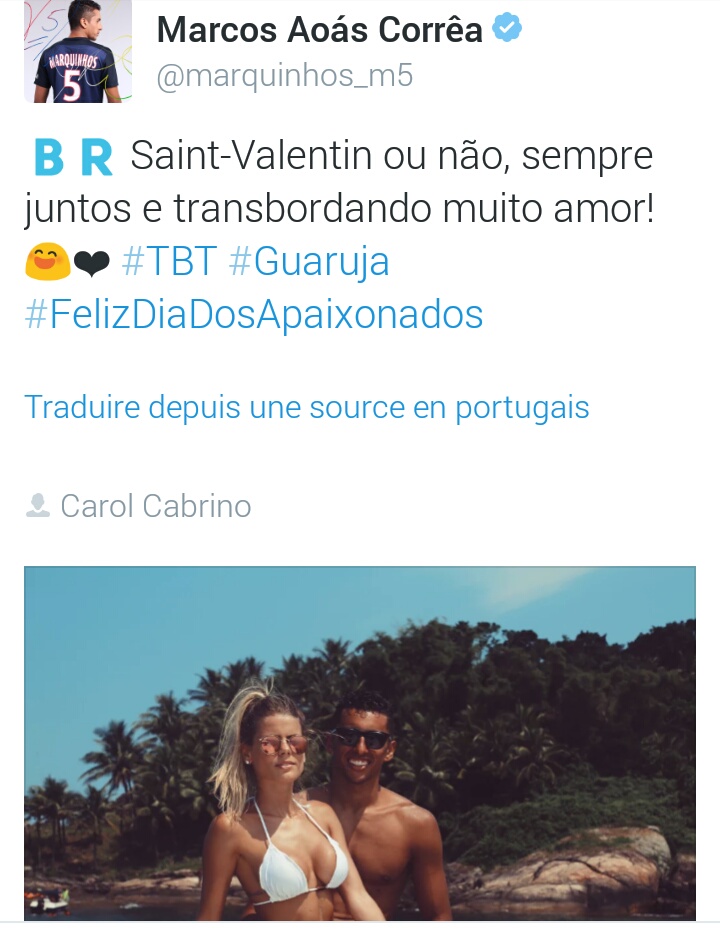
Task: Open tagged user Carol Cabrino
Action: [155, 506]
